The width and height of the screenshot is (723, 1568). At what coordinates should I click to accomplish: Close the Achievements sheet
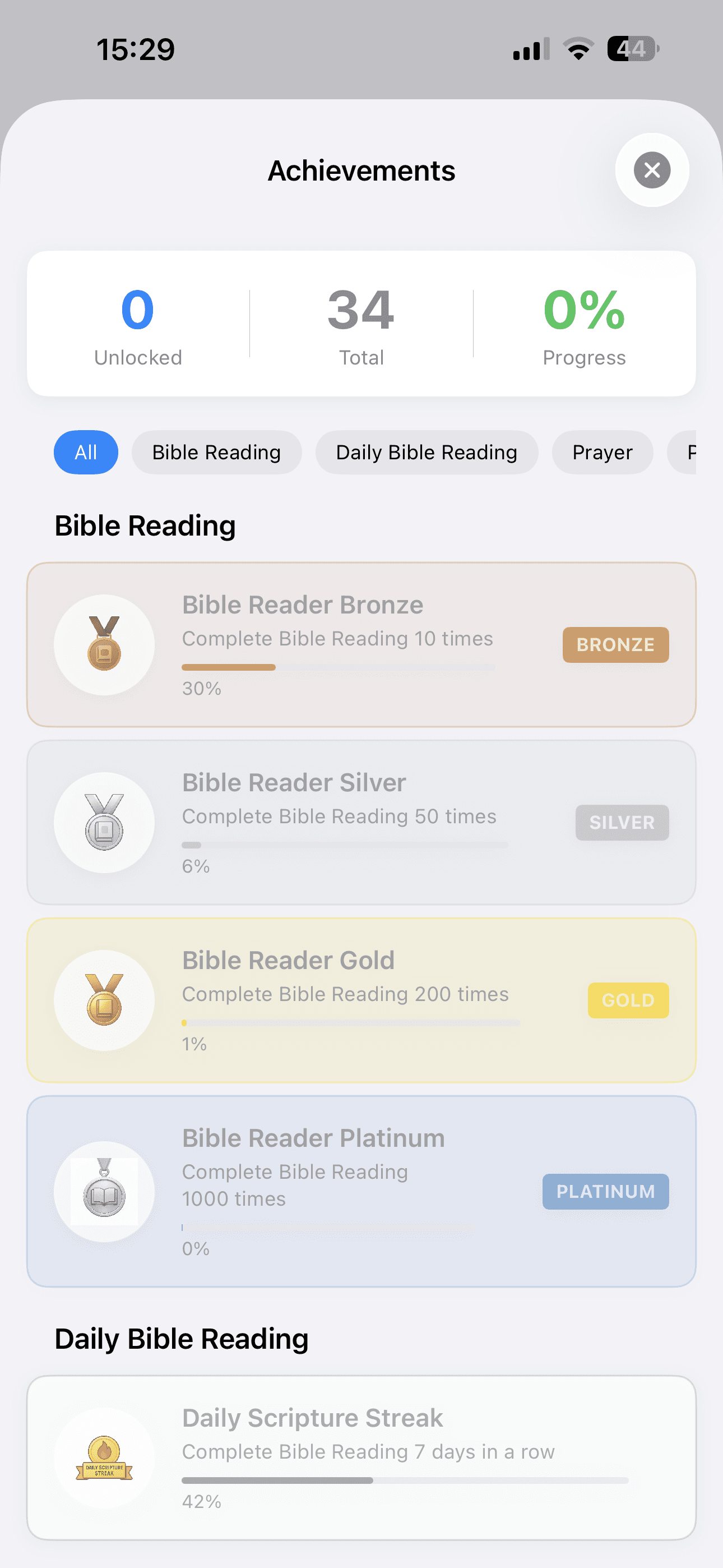coord(651,170)
